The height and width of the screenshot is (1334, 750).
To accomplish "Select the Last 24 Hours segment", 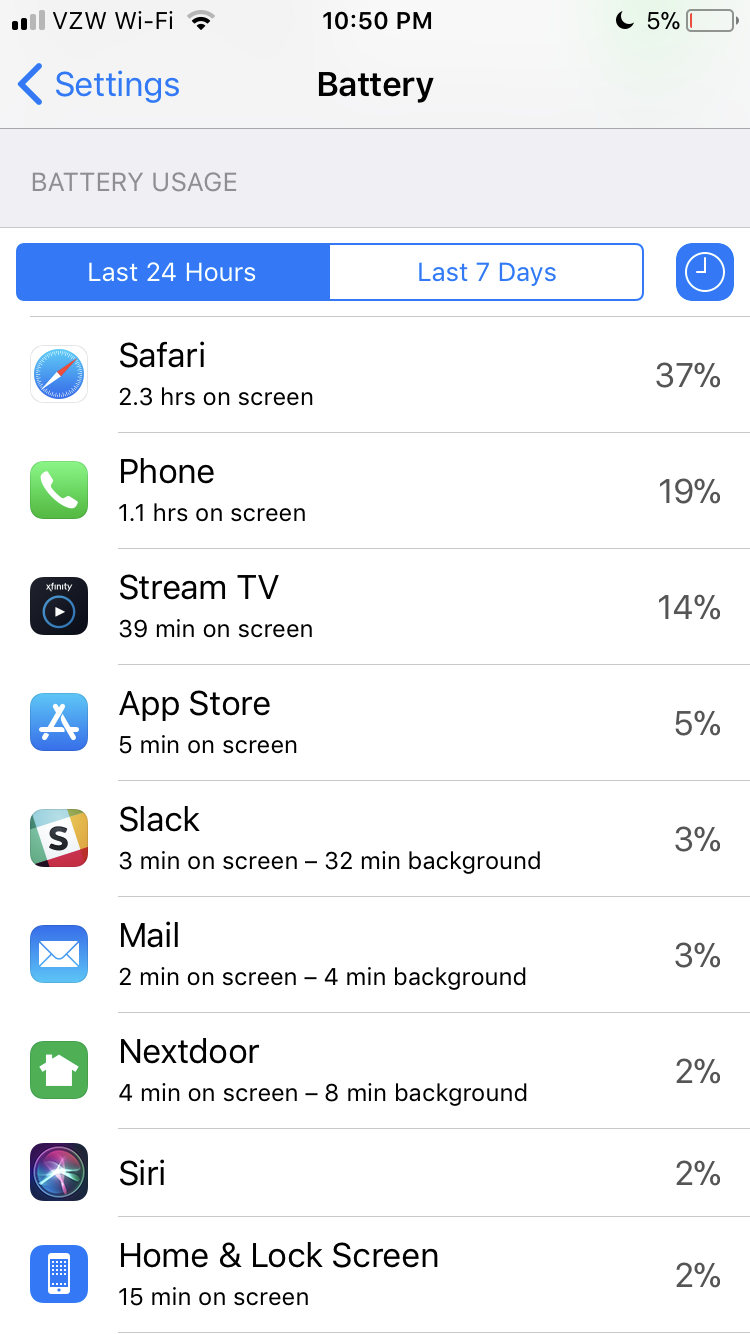I will (x=173, y=272).
